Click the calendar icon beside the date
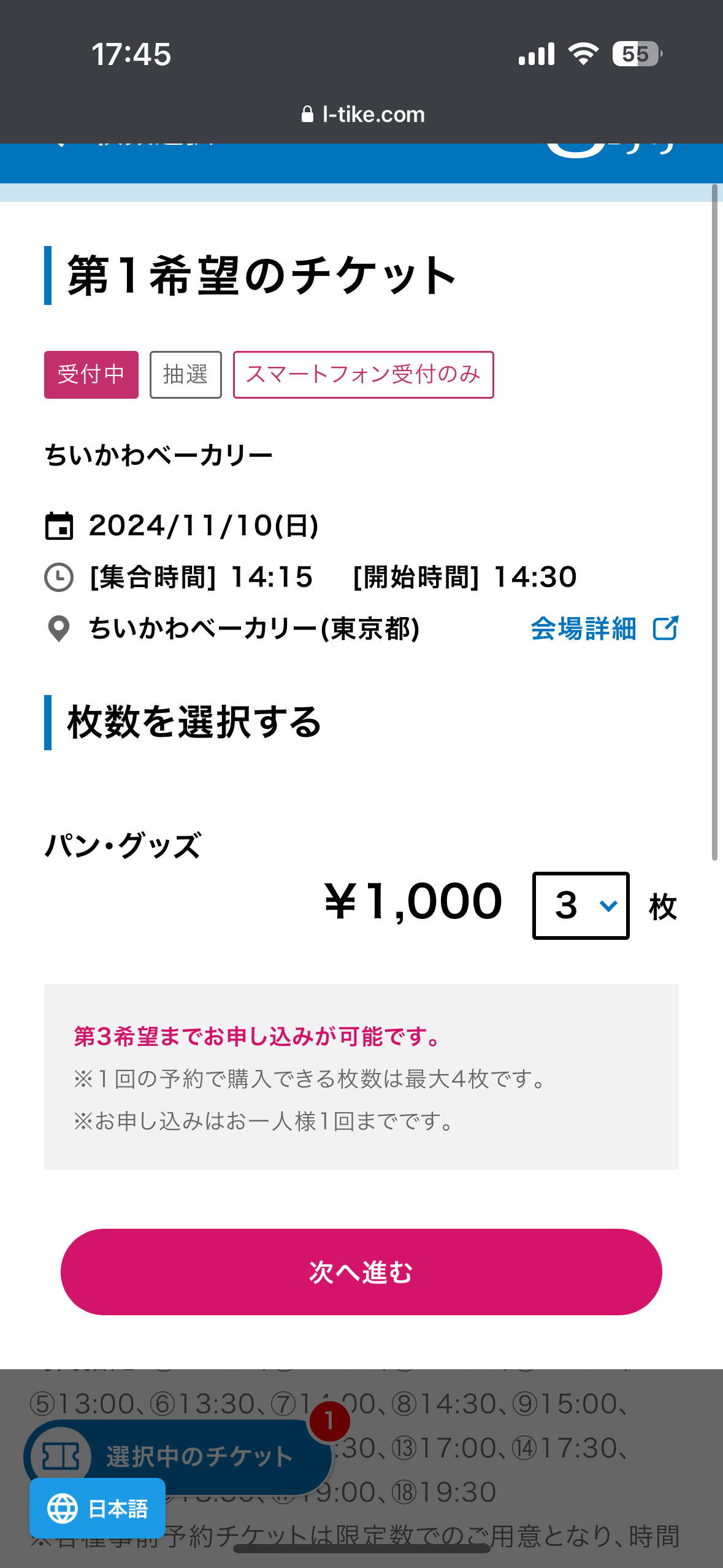The image size is (723, 1568). 59,526
